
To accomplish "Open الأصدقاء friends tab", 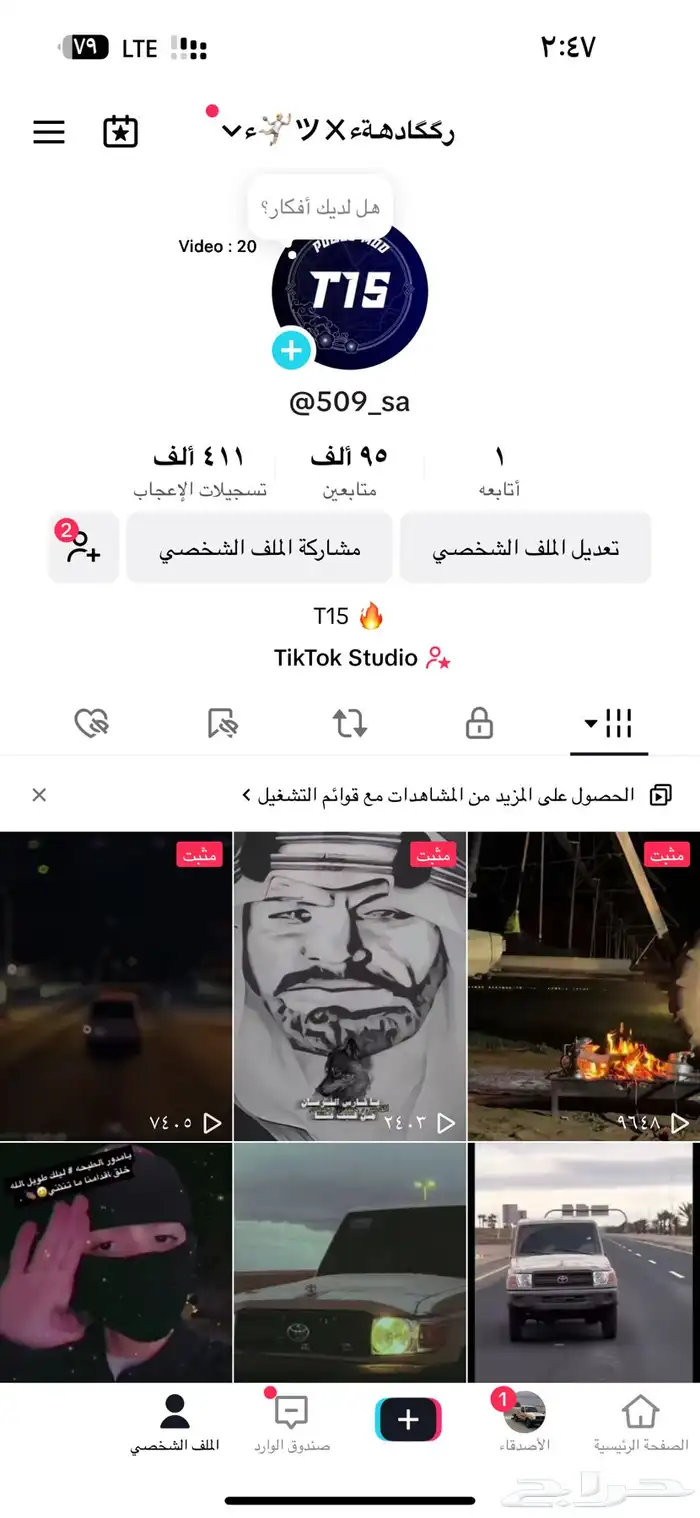I will pos(524,1424).
